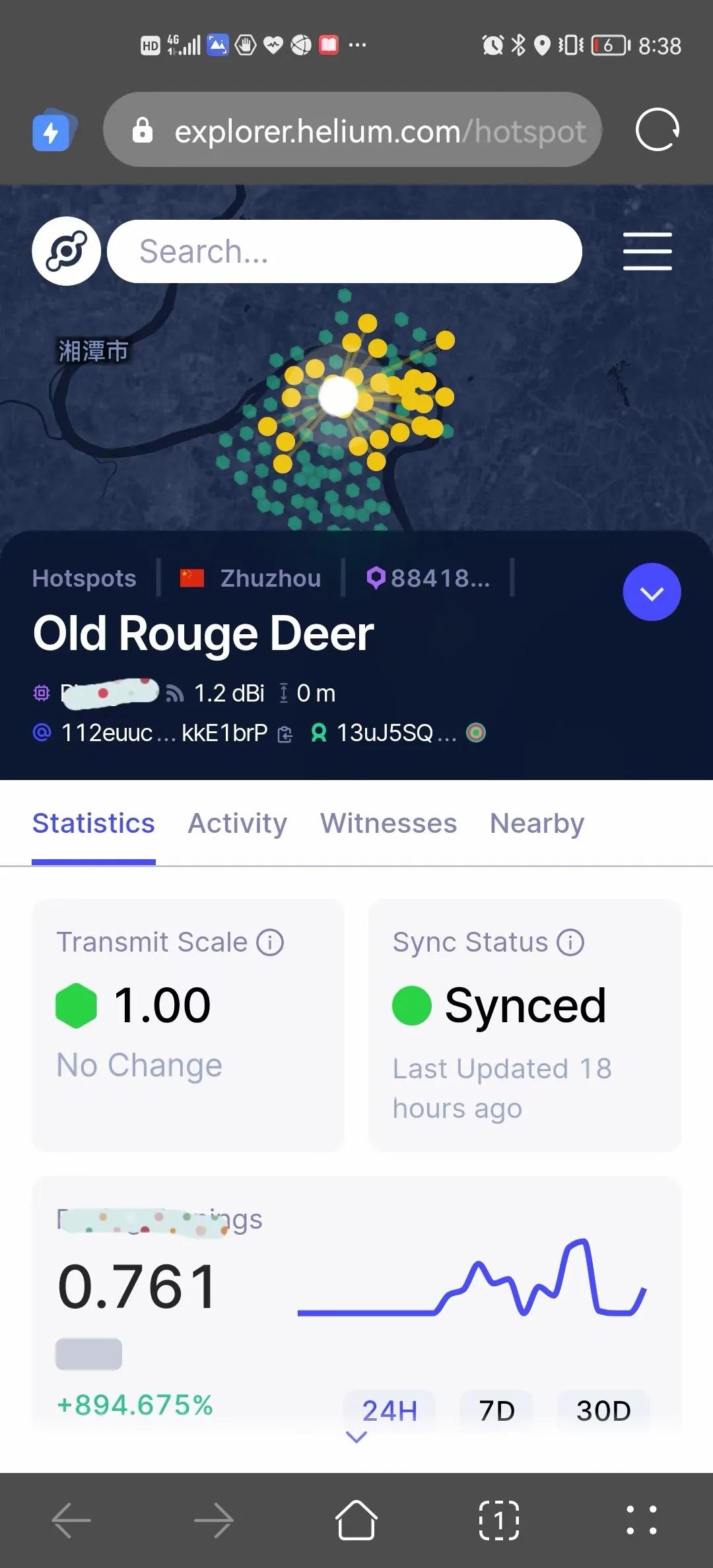Show the Sync Status info tooltip
The height and width of the screenshot is (1568, 713).
[570, 942]
